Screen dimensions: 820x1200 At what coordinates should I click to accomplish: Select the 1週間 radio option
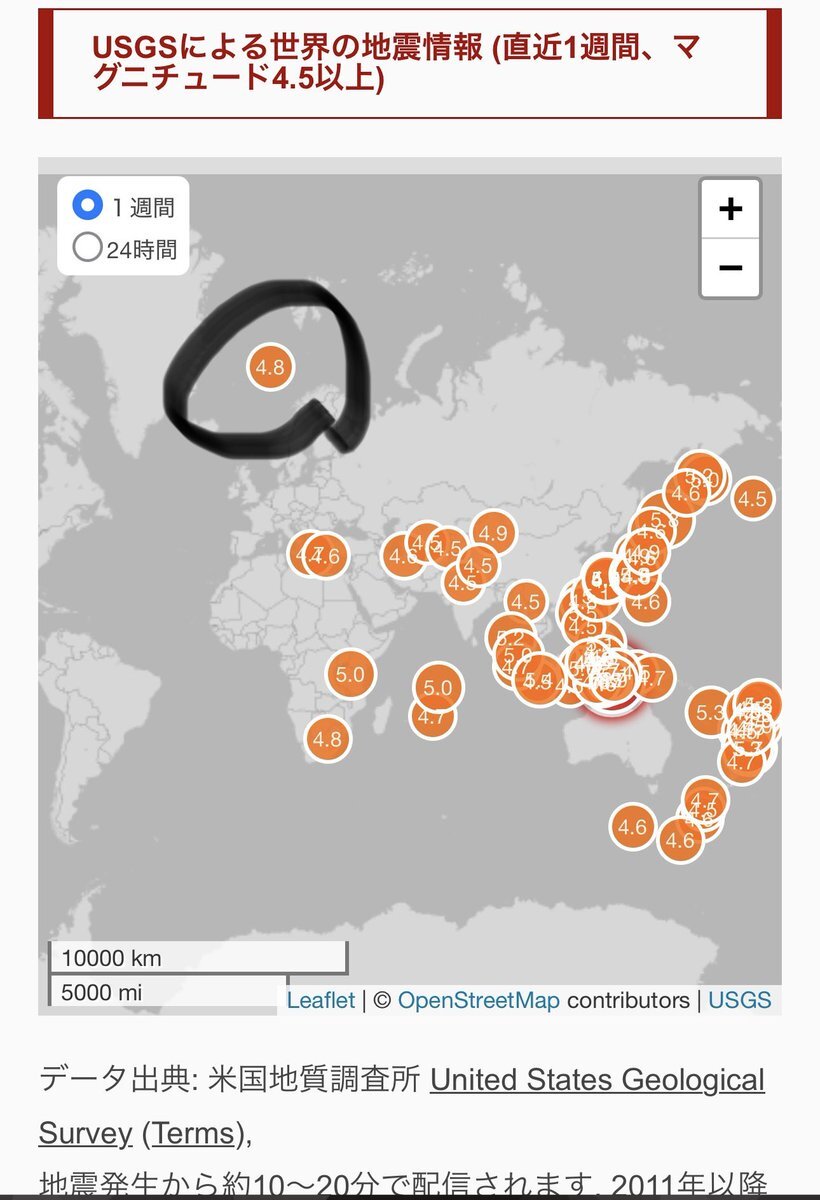(x=88, y=206)
